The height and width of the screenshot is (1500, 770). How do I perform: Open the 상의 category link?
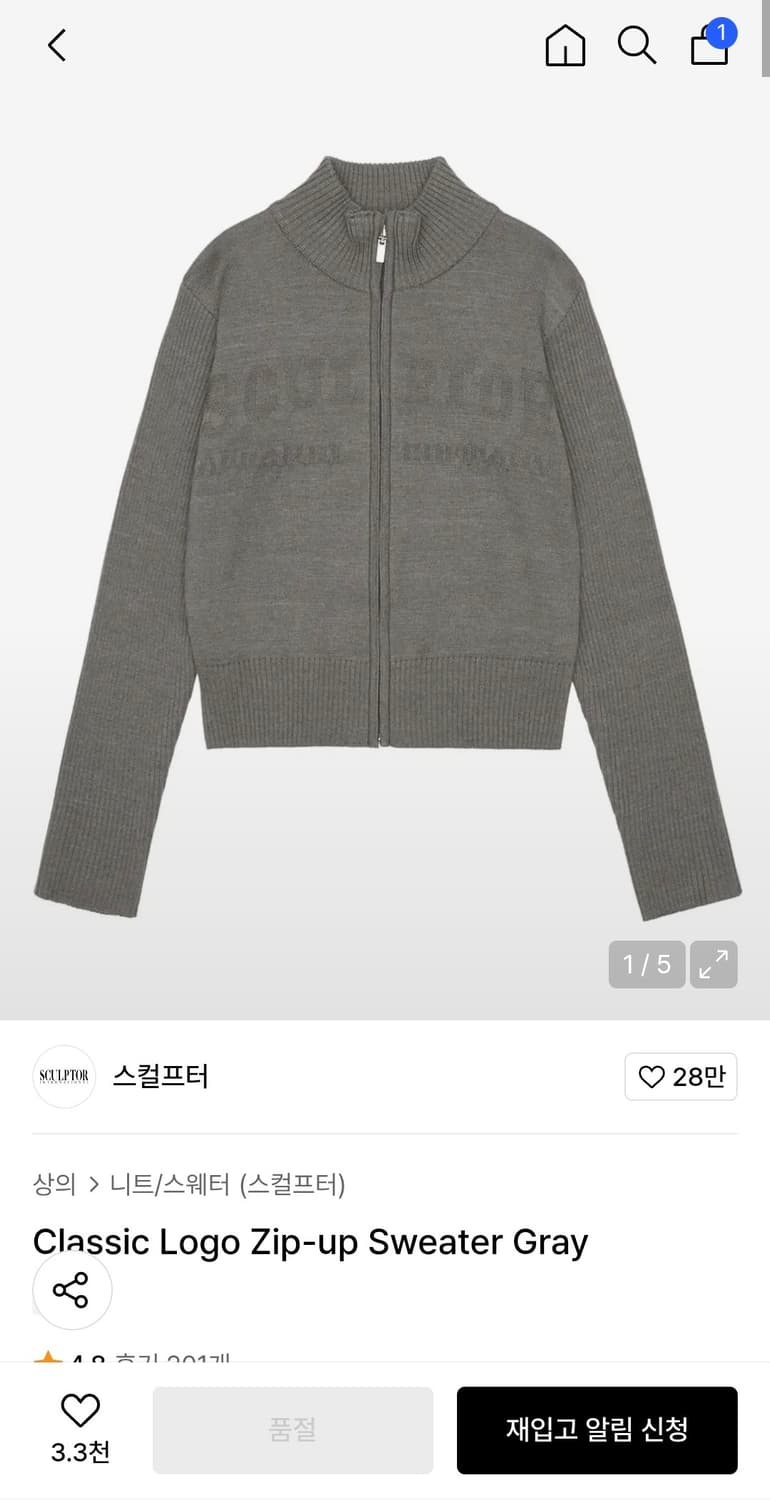pos(55,1184)
